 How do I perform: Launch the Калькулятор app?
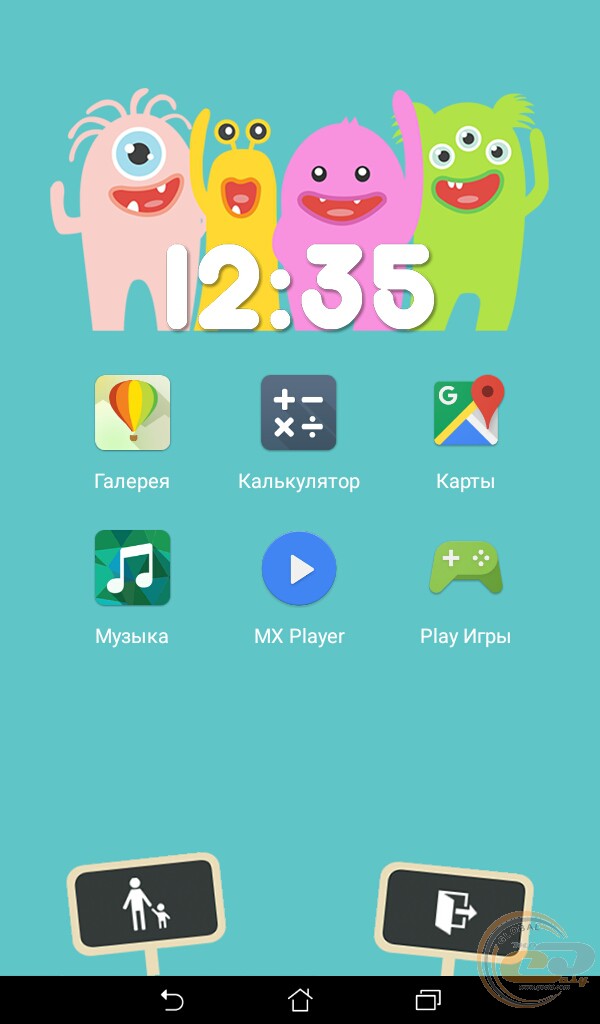(x=298, y=412)
